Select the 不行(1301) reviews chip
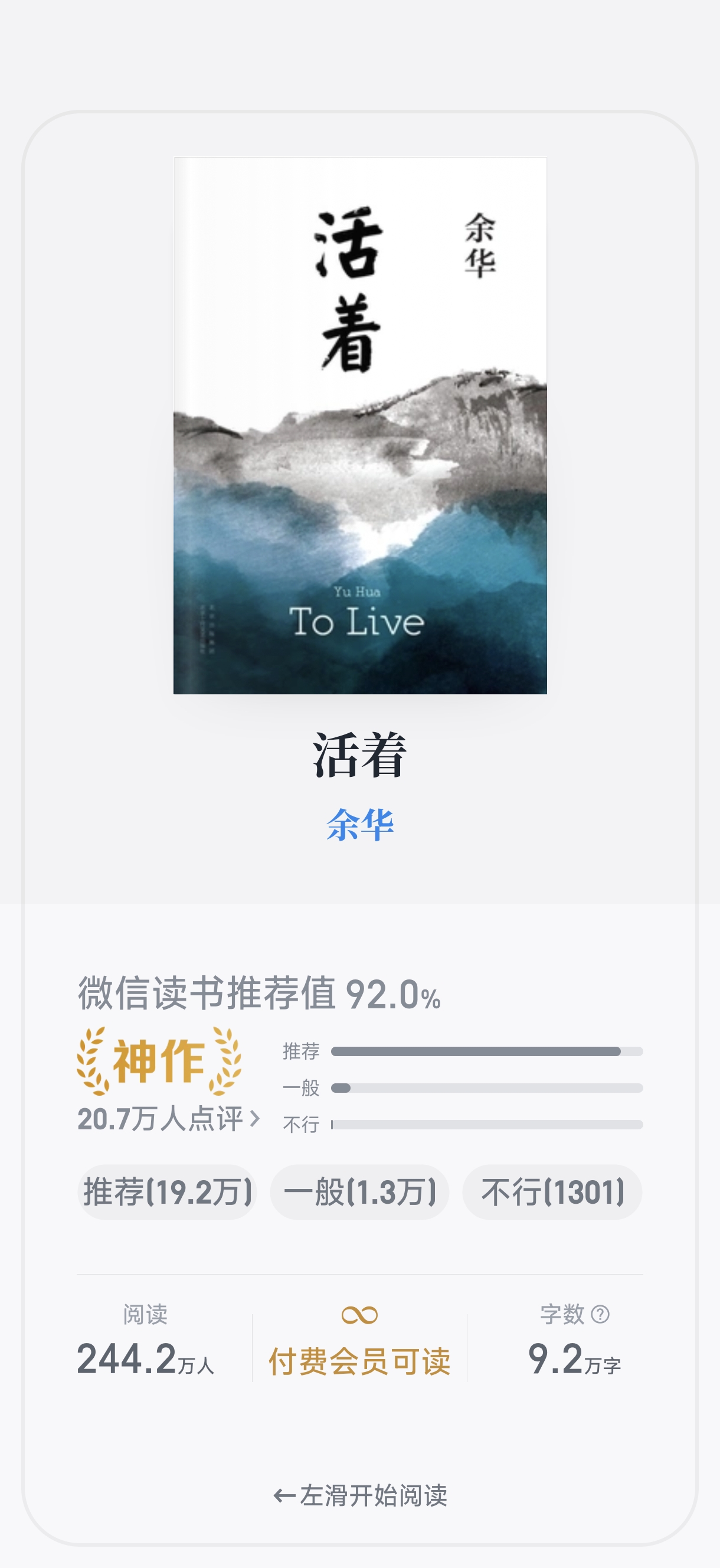The image size is (720, 1568). 552,1192
